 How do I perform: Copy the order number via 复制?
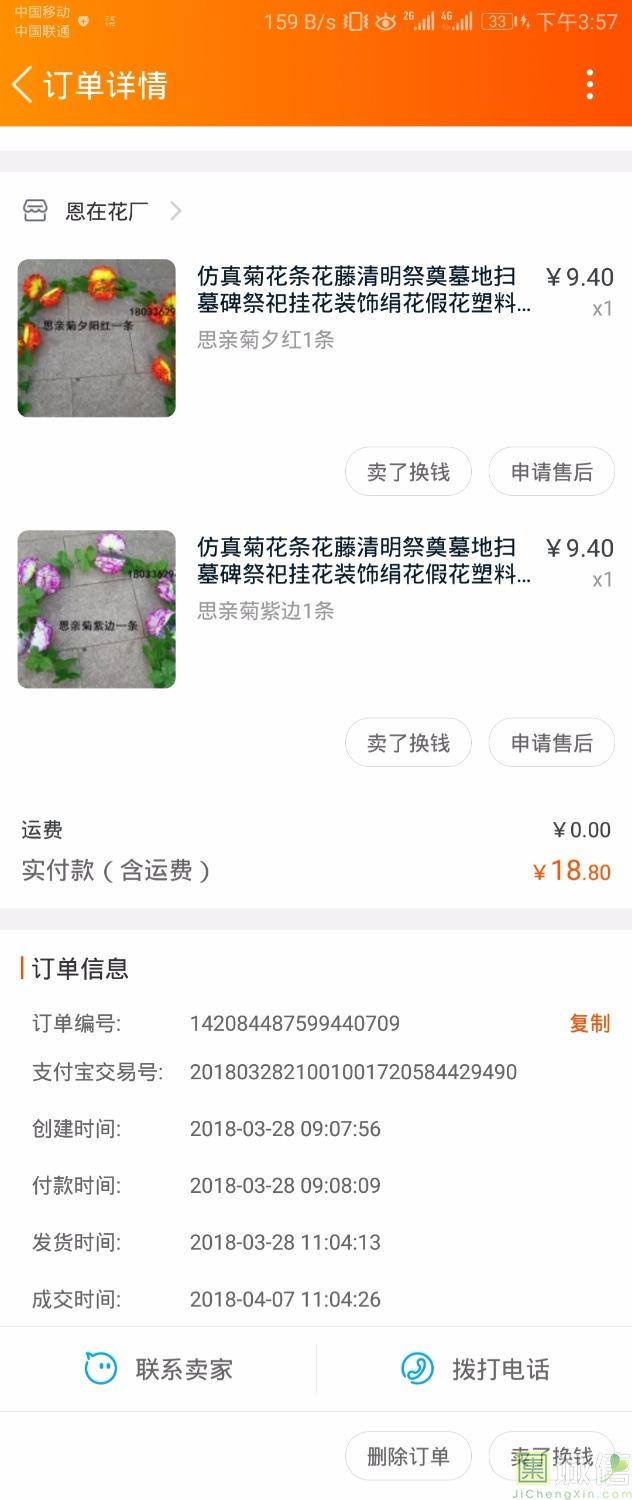pos(589,1023)
